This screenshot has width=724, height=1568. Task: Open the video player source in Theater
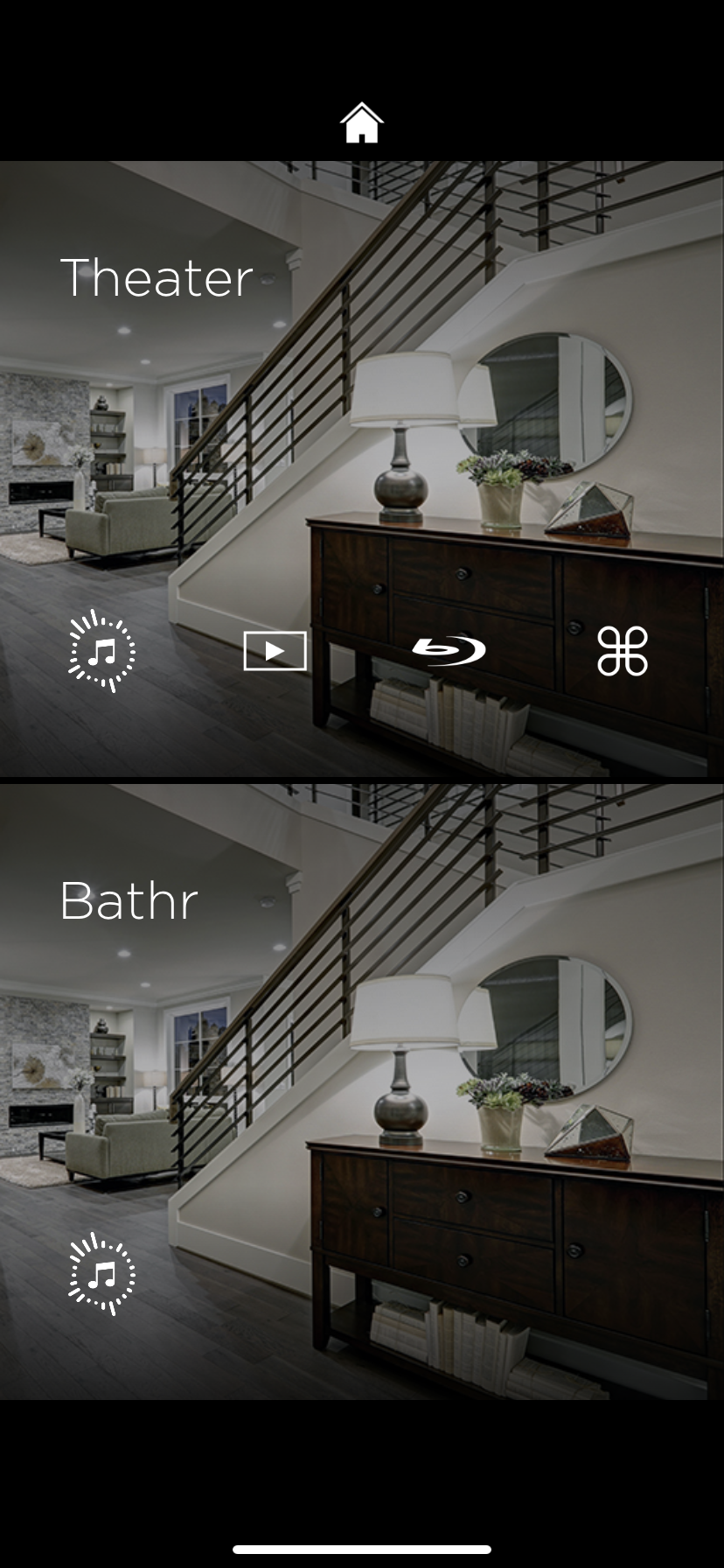tap(275, 651)
